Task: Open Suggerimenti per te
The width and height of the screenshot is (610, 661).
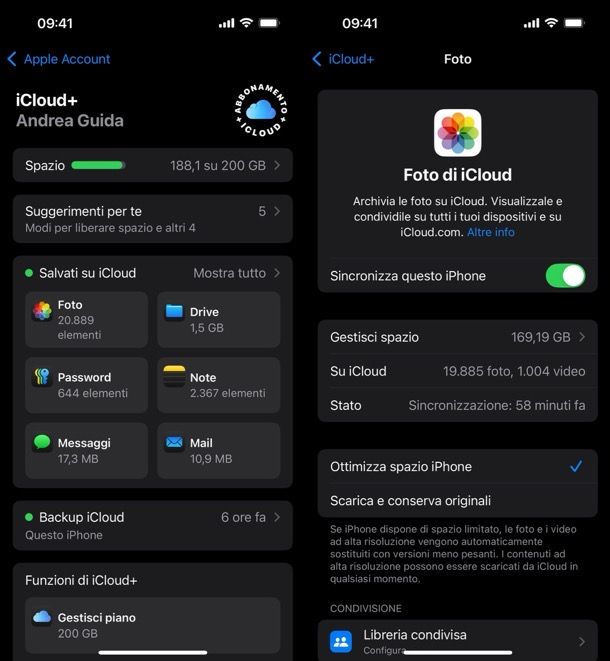Action: pyautogui.click(x=152, y=219)
